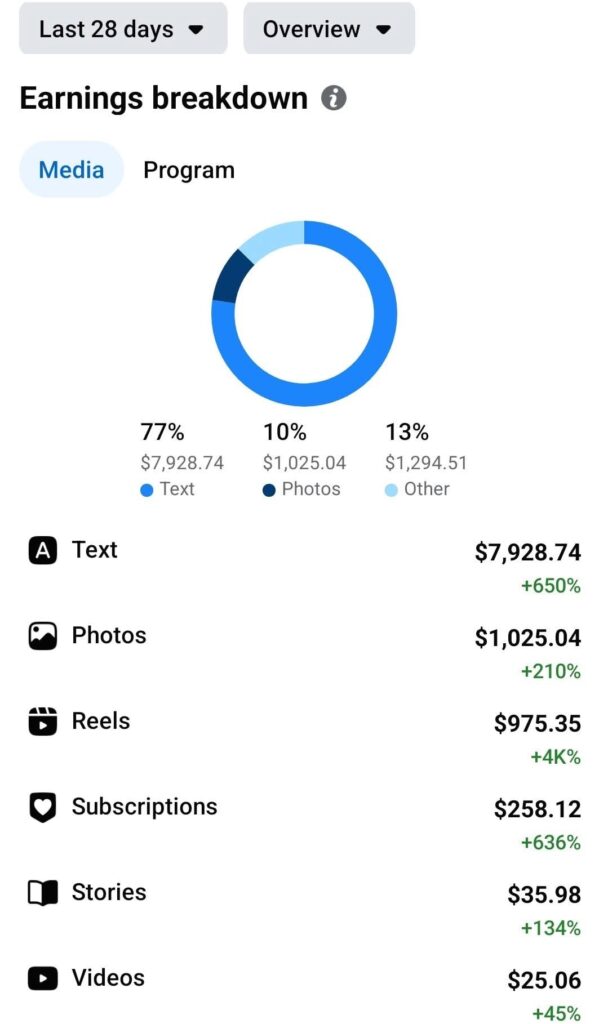Select the Media tab
Viewport: 608px width, 1024px height.
click(71, 170)
